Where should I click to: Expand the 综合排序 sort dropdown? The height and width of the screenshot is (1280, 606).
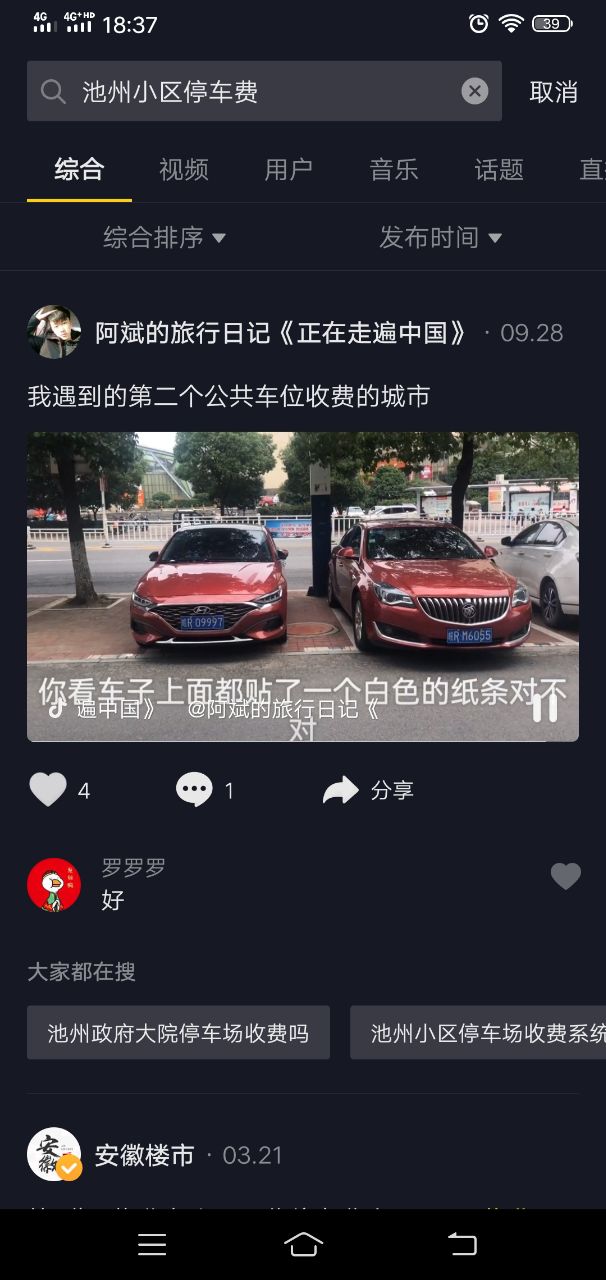(165, 238)
